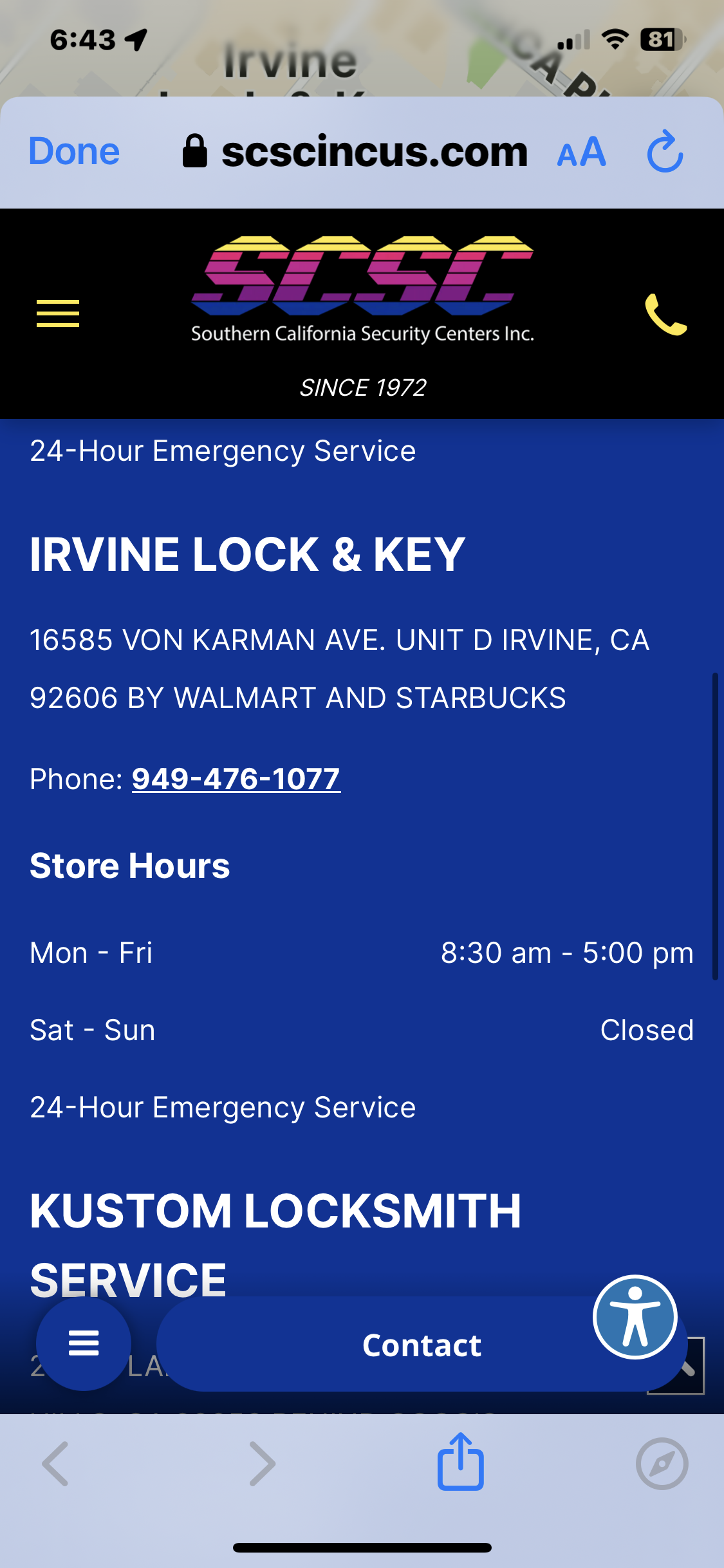This screenshot has width=724, height=1568.
Task: Open the SCSC logo homepage link
Action: click(362, 290)
